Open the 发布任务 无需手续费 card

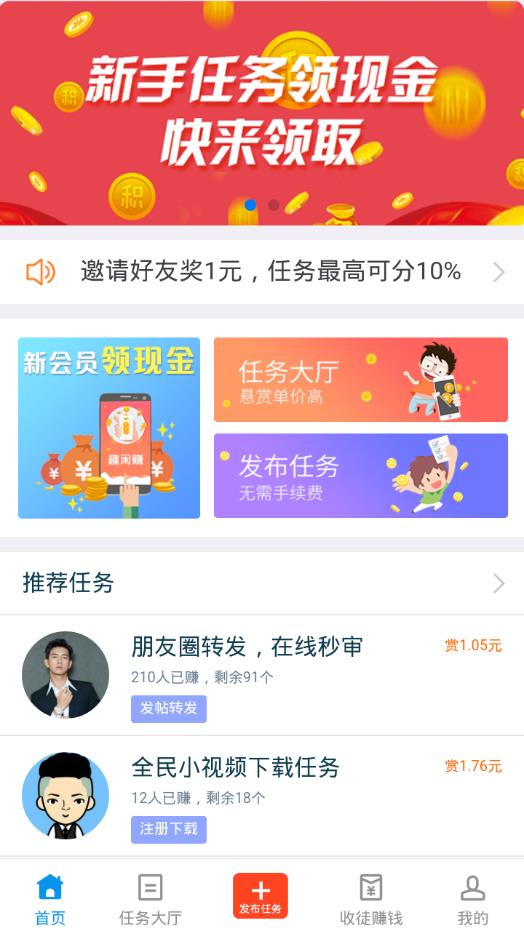click(x=361, y=476)
